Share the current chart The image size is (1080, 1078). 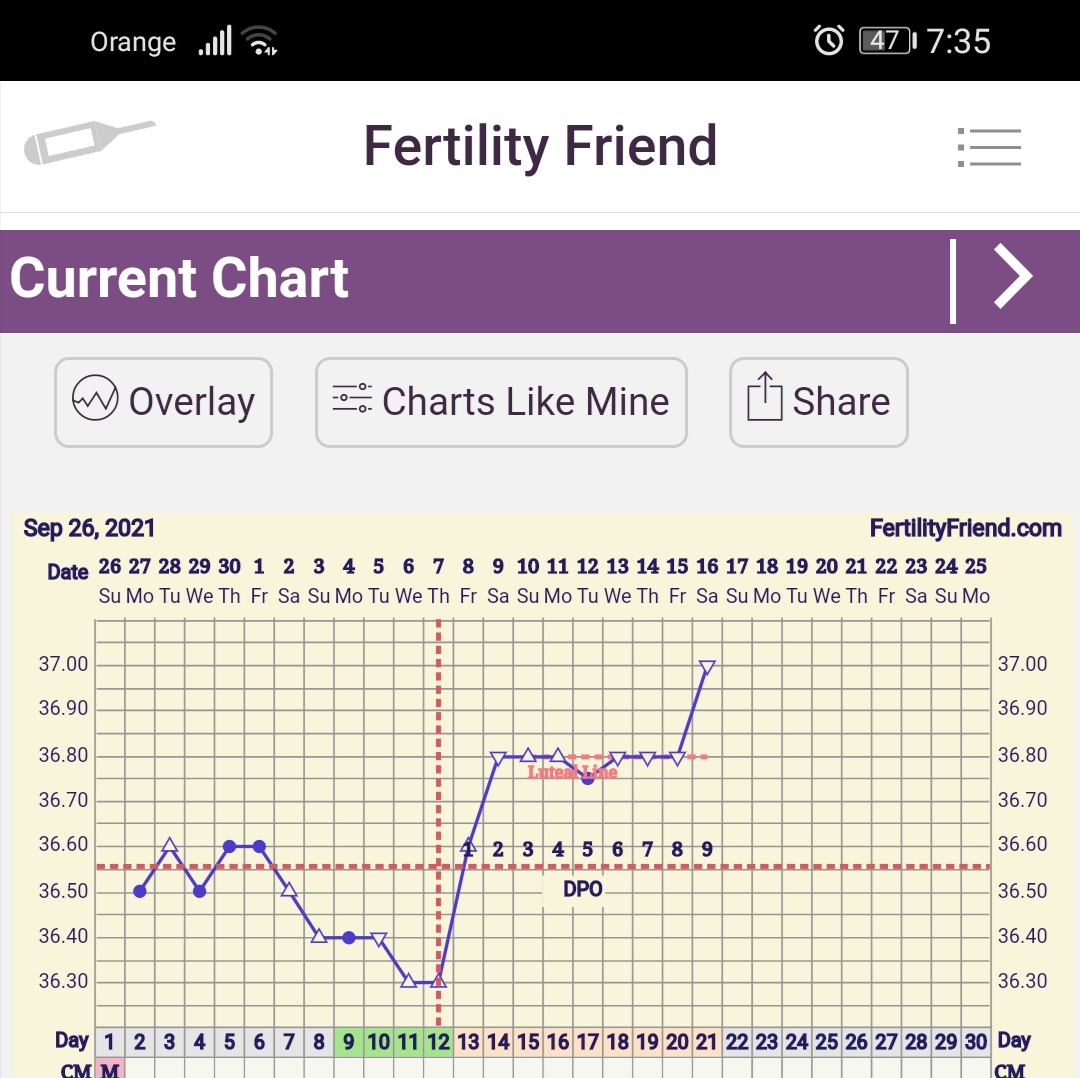pos(818,402)
